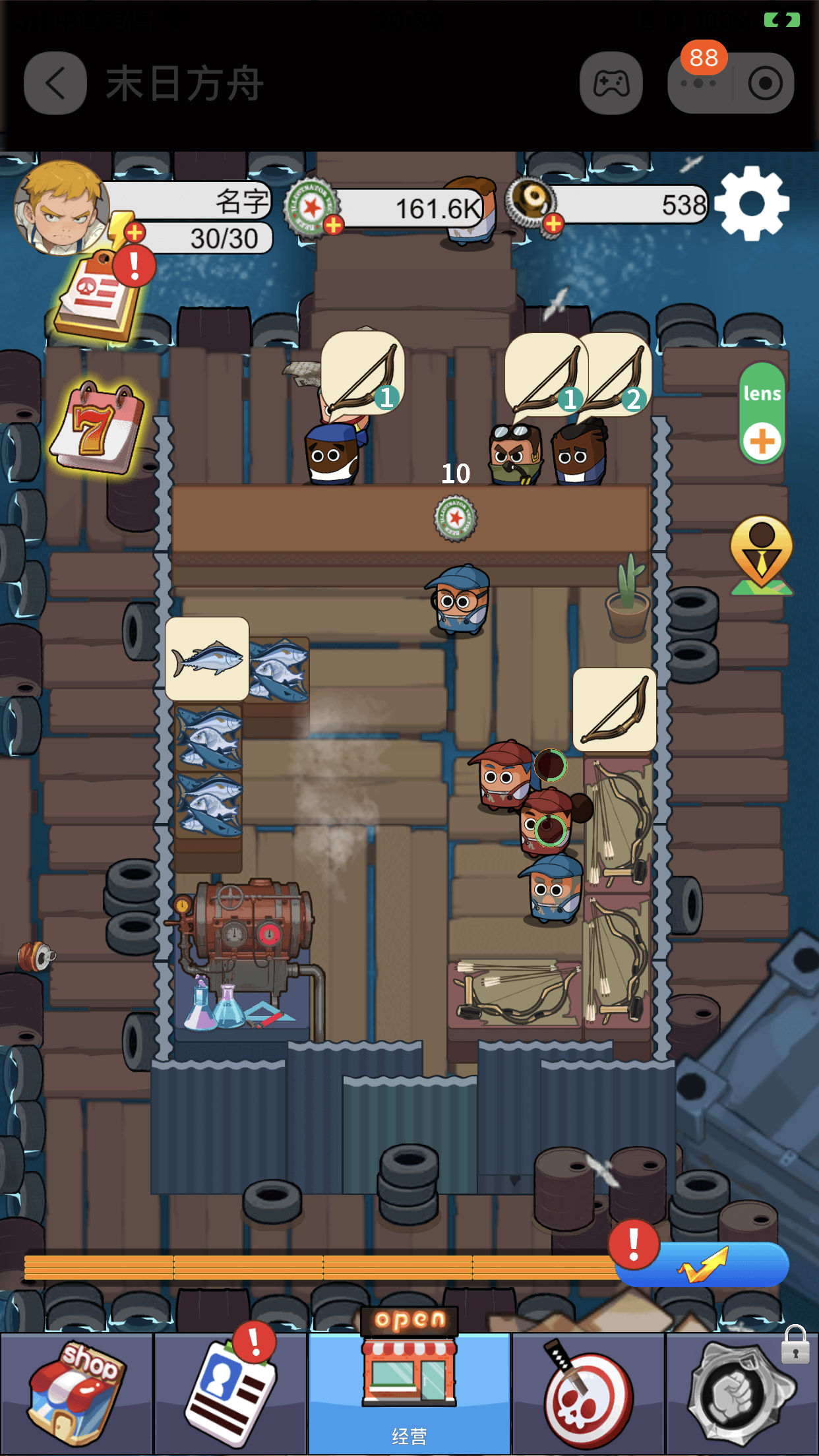The height and width of the screenshot is (1456, 819).
Task: Open the player avatar profile
Action: click(x=61, y=207)
